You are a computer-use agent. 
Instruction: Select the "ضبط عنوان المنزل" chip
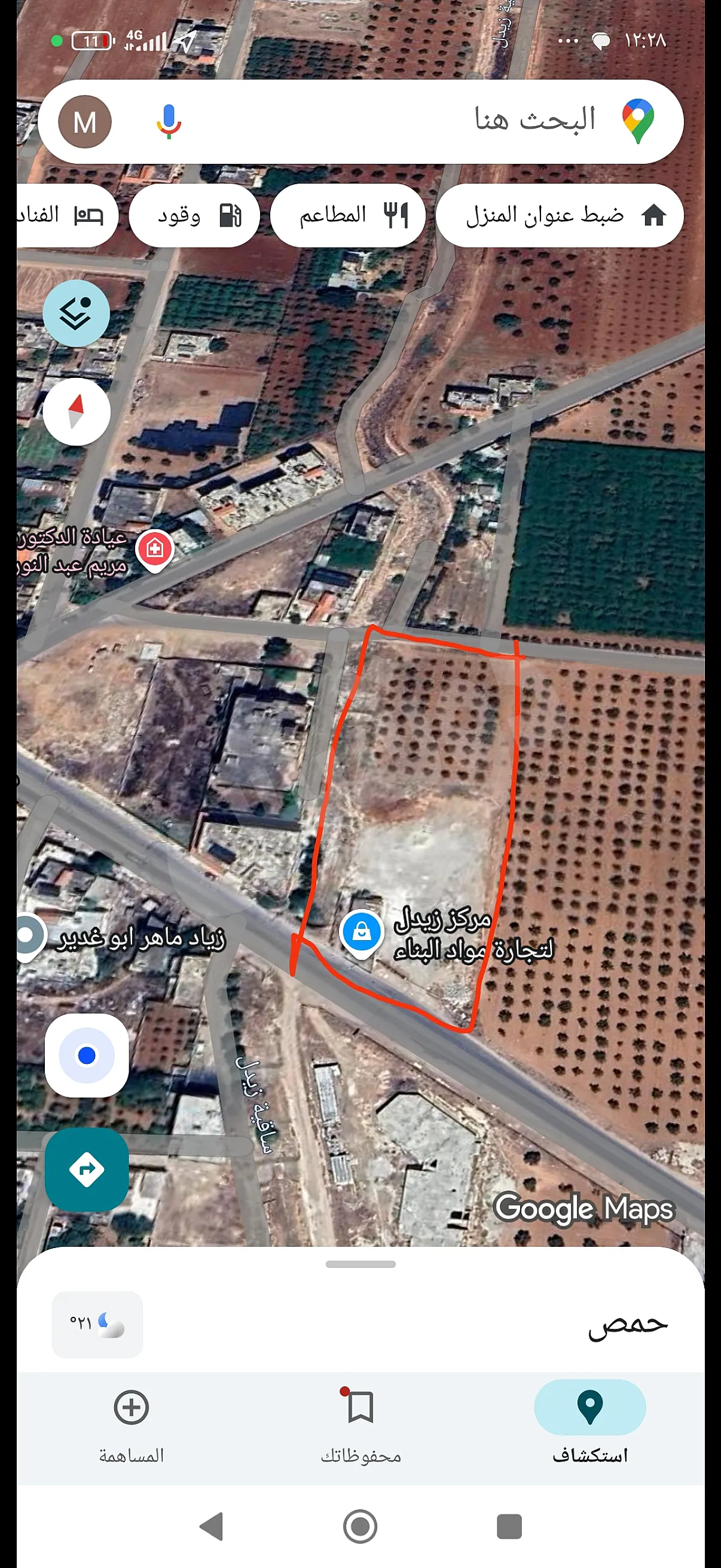(560, 215)
